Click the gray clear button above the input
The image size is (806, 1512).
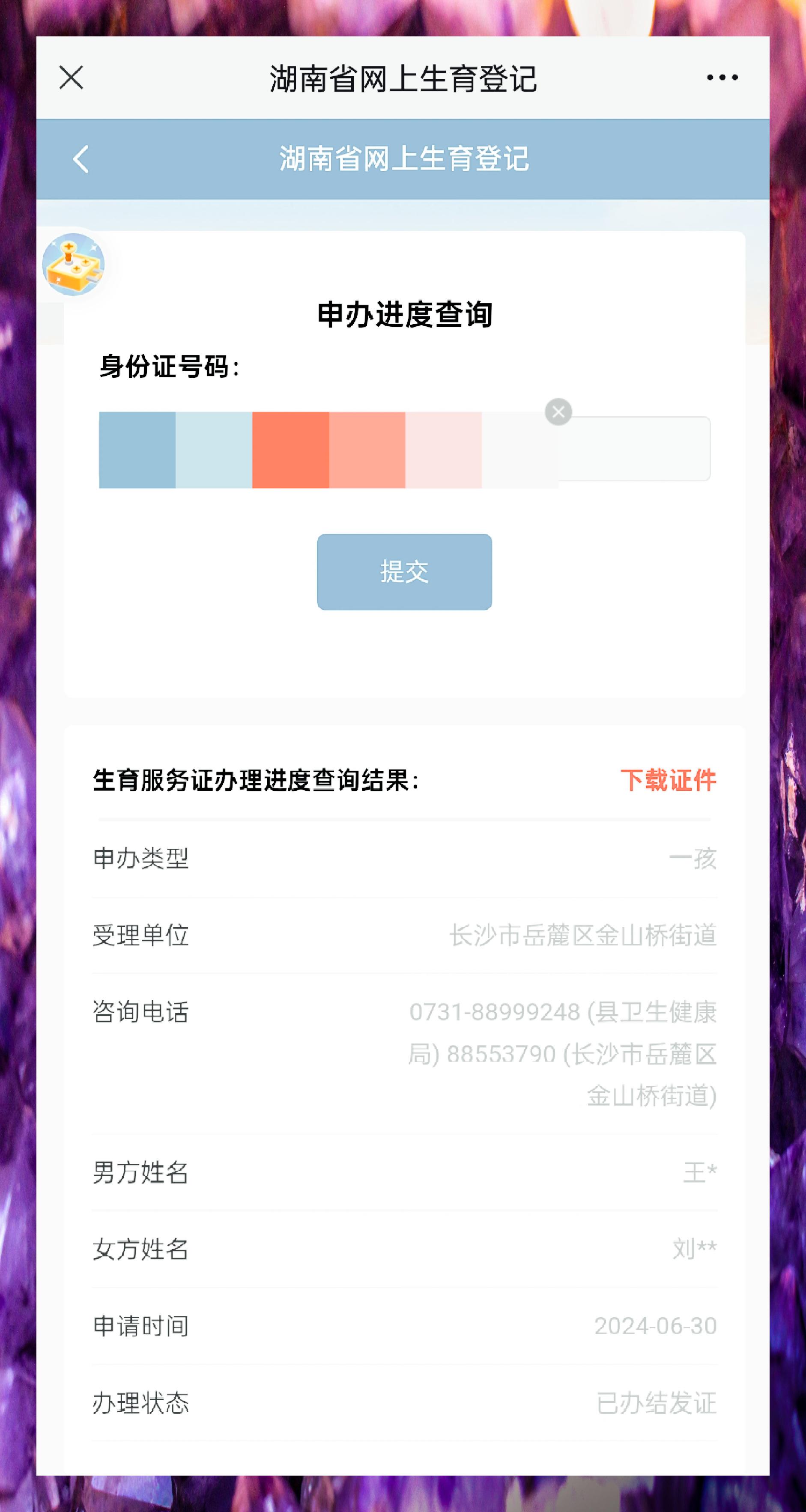[x=558, y=413]
